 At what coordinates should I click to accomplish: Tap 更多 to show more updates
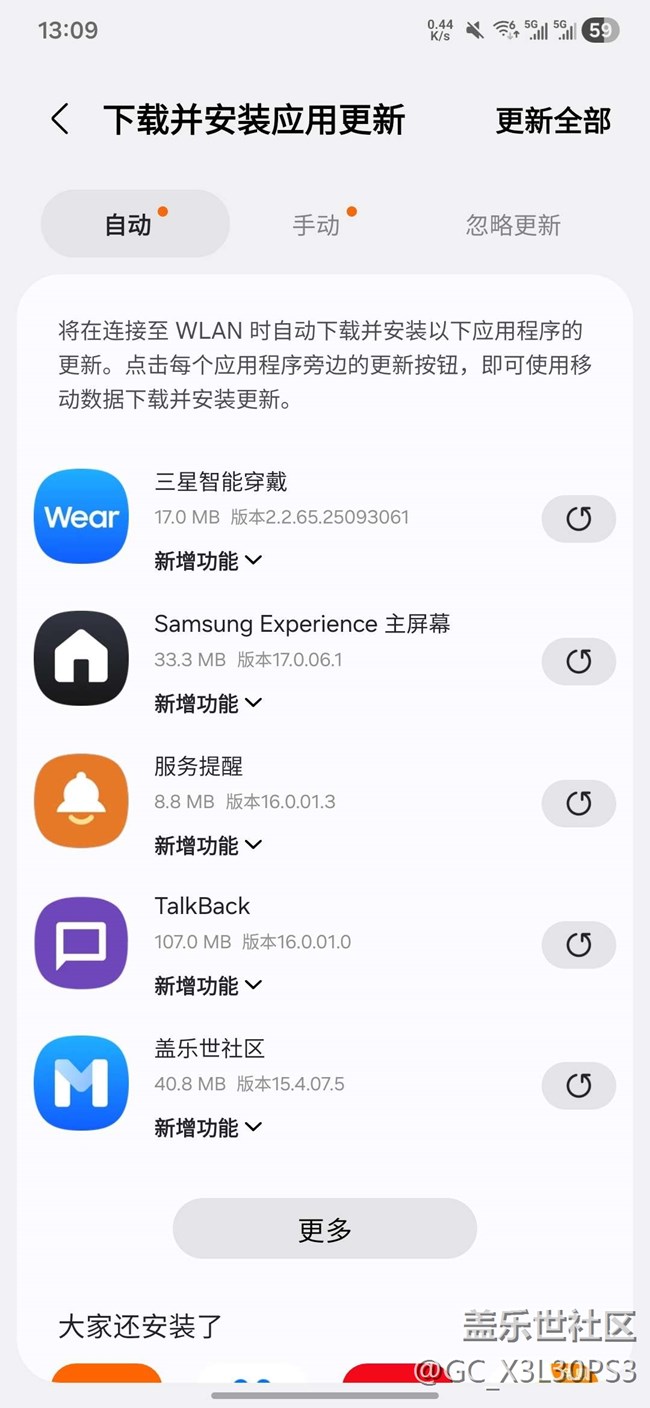pos(324,1229)
